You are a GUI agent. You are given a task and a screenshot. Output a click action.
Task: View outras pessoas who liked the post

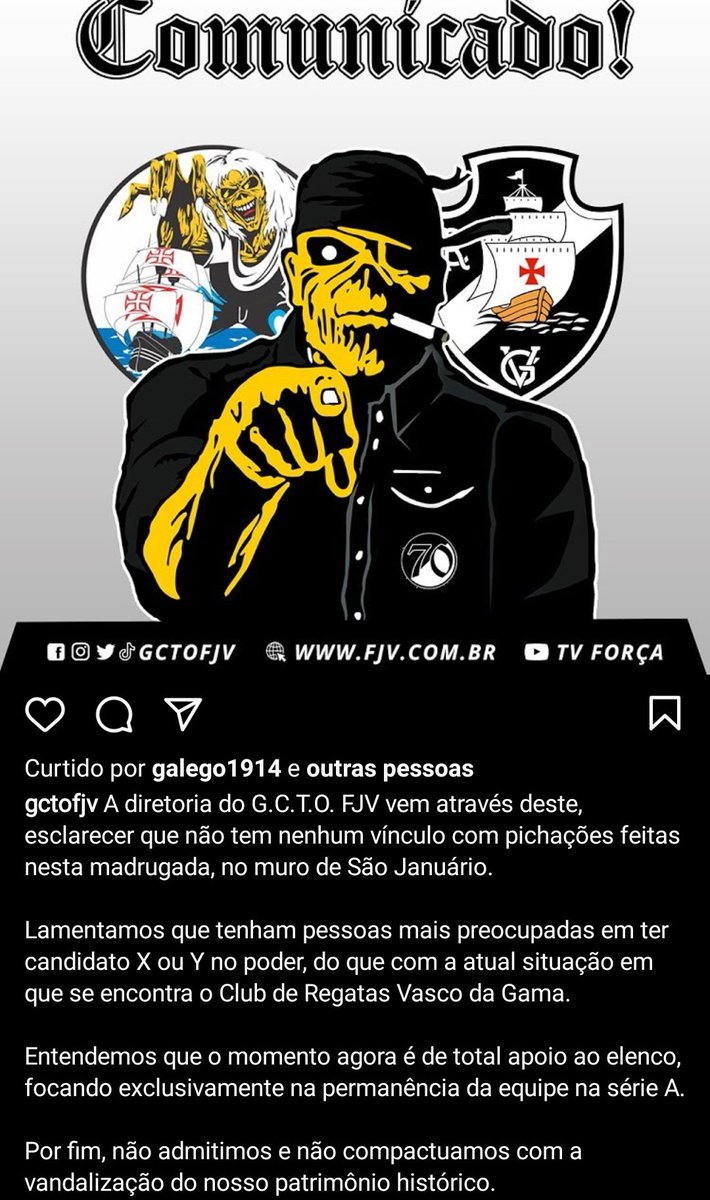390,769
